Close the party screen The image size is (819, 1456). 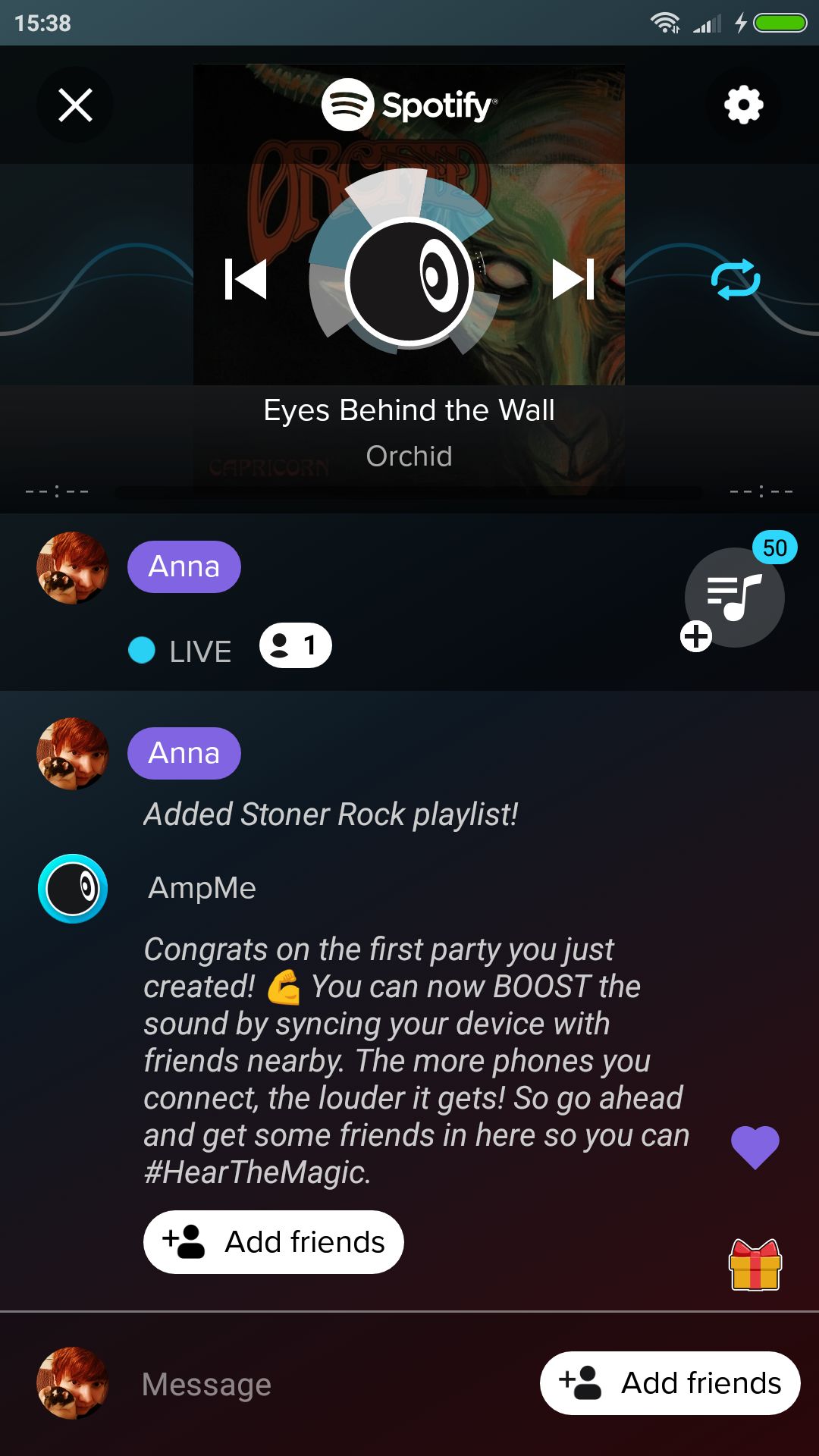(75, 105)
